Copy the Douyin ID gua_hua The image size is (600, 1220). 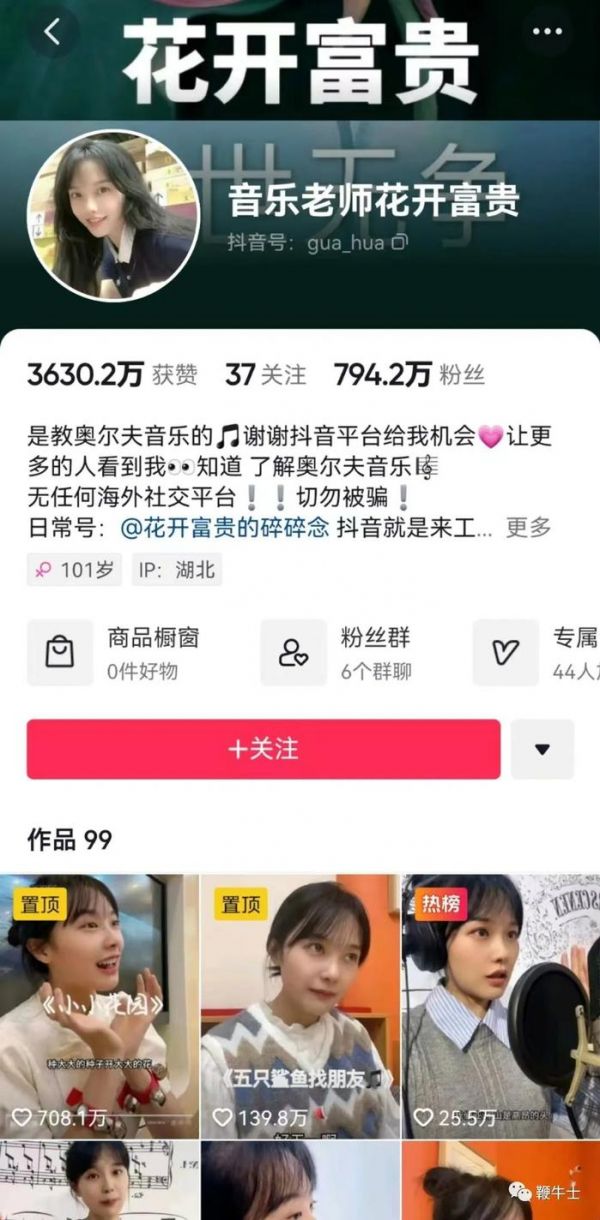(401, 242)
